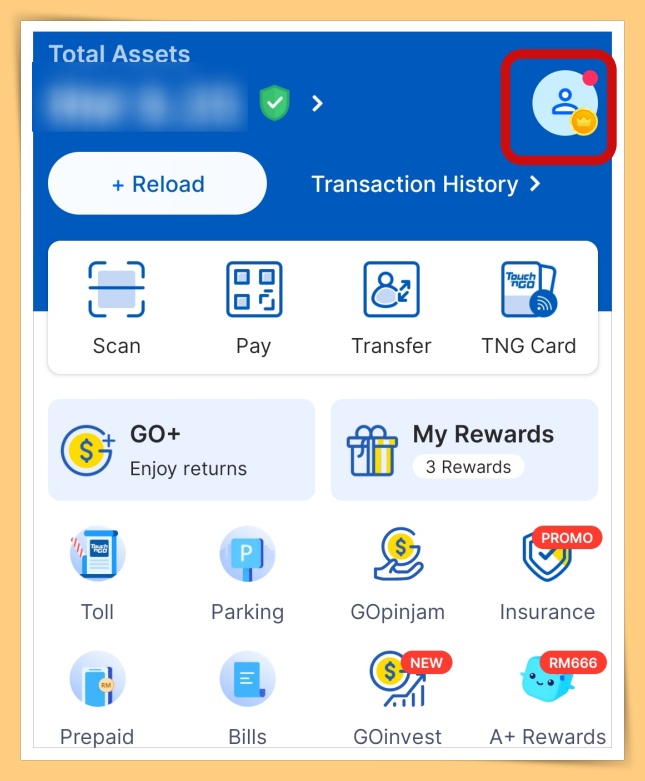Open Prepaid top-up
645x781 pixels.
(97, 698)
